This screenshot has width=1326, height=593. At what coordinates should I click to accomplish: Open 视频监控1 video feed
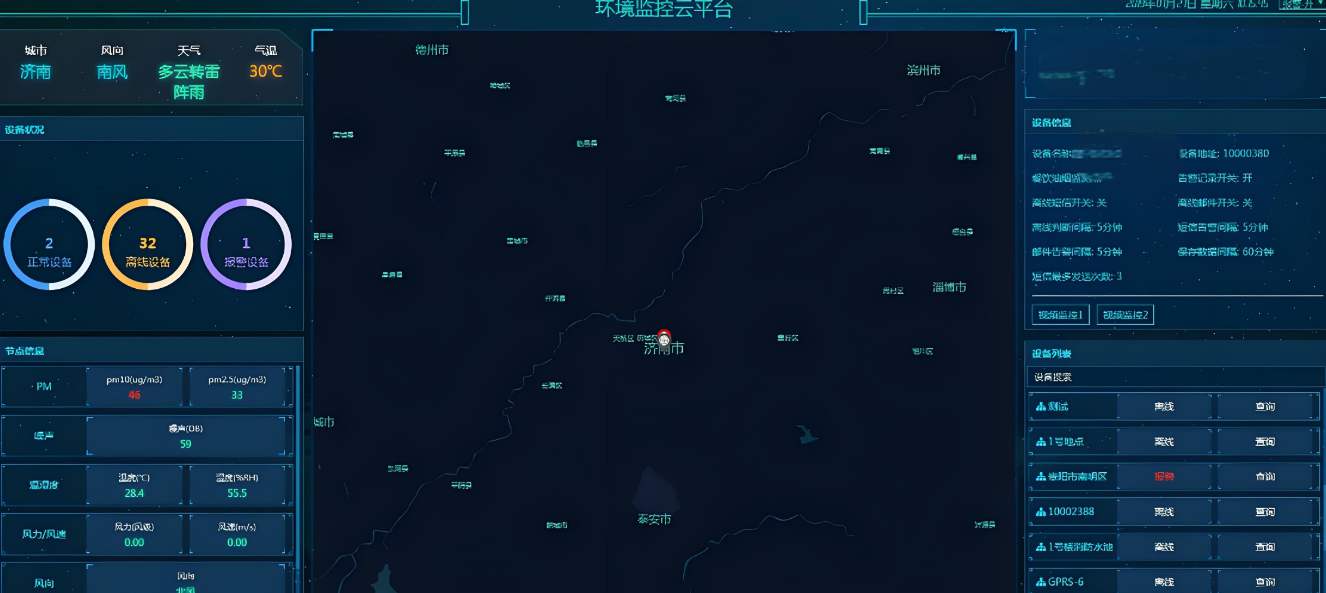point(1060,315)
